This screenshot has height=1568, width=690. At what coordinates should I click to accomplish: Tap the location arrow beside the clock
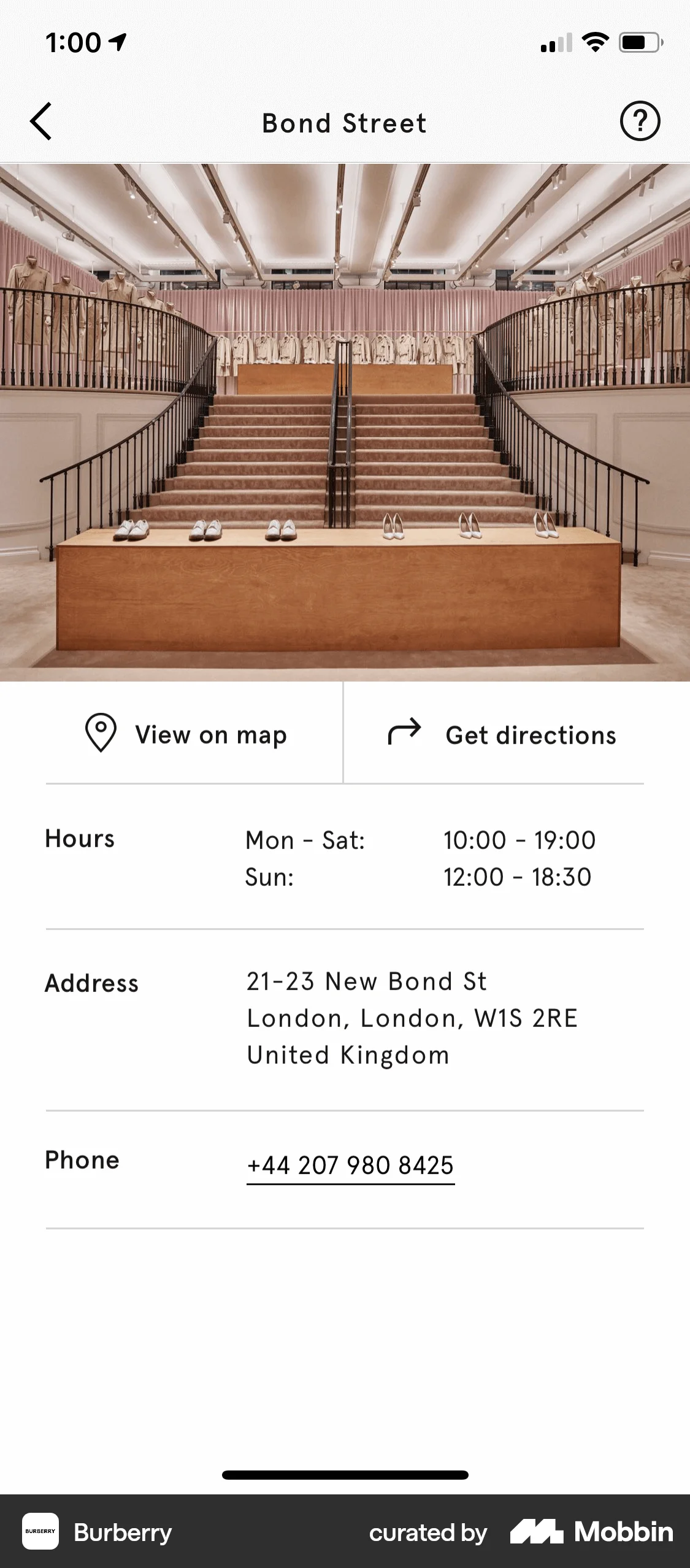click(117, 40)
